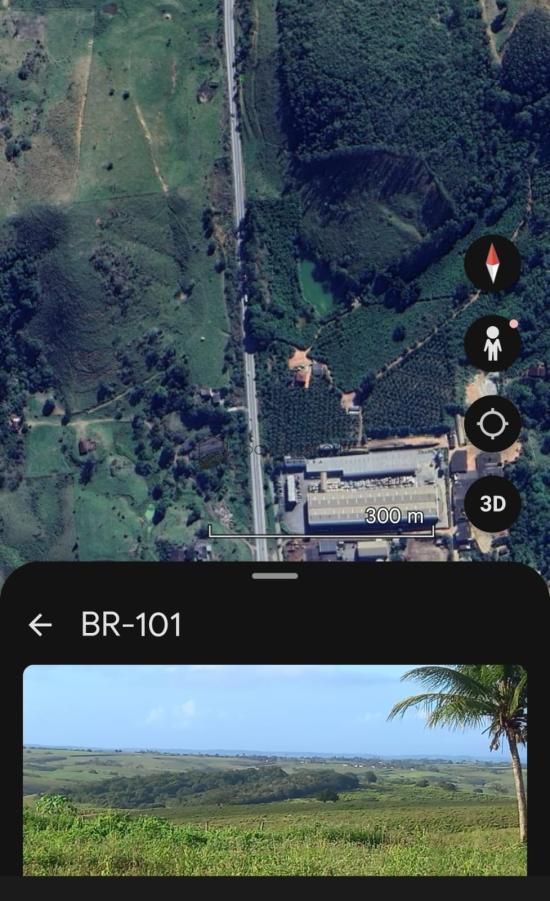Tap the compass to reset north
This screenshot has width=550, height=901.
click(x=493, y=264)
